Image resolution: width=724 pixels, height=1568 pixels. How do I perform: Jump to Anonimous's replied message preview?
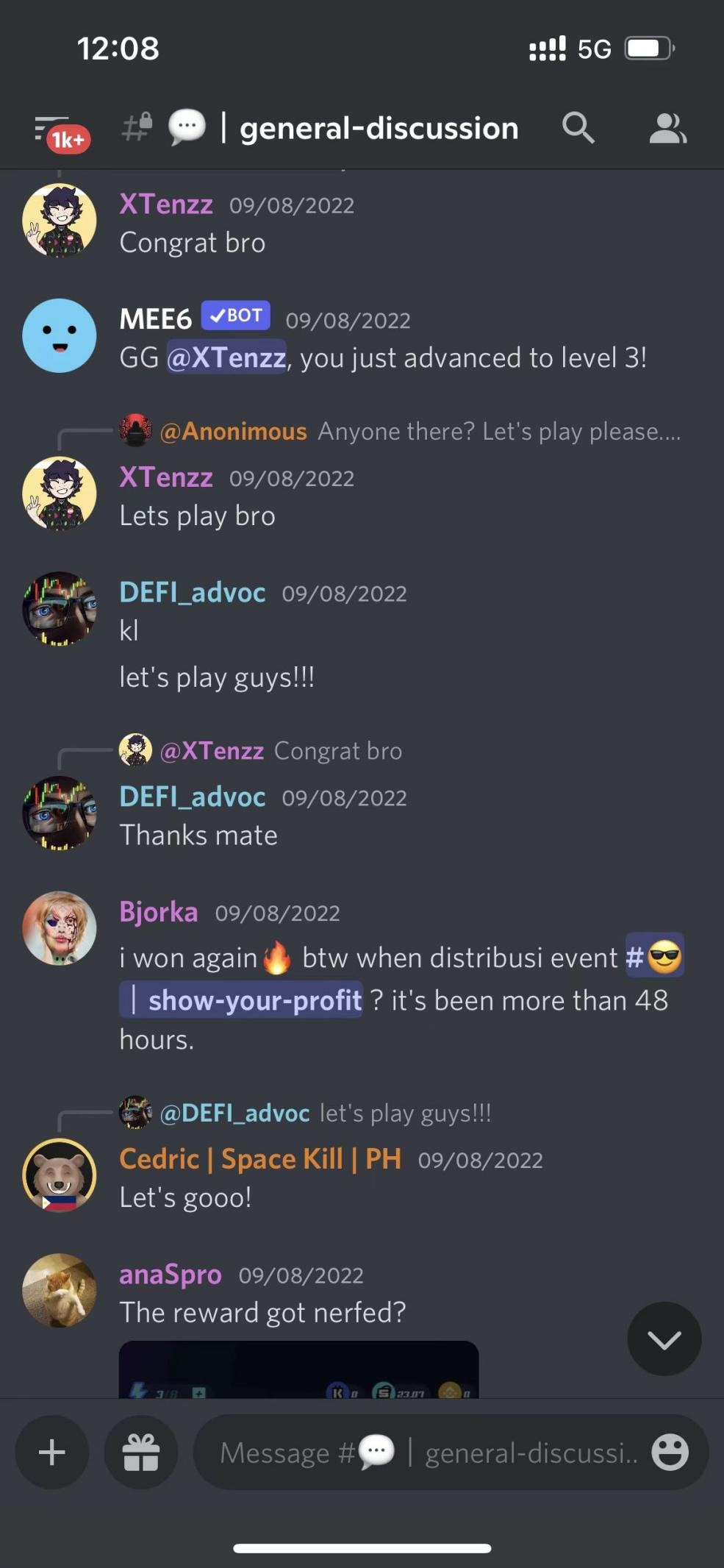point(419,432)
